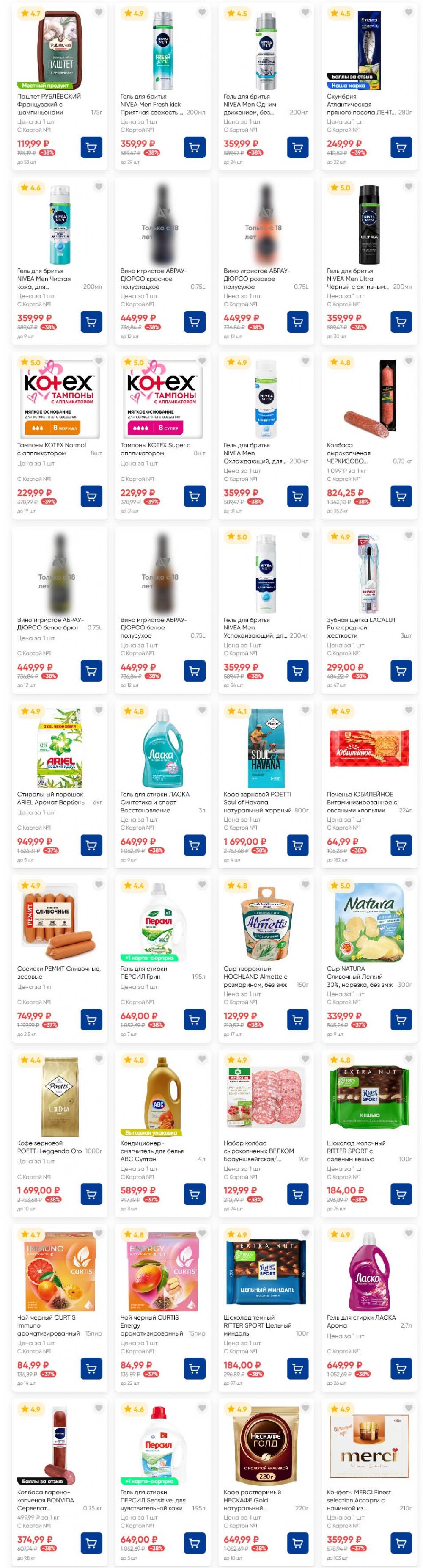Add Гель ЛАСКА Арома to cart

[x=401, y=1368]
